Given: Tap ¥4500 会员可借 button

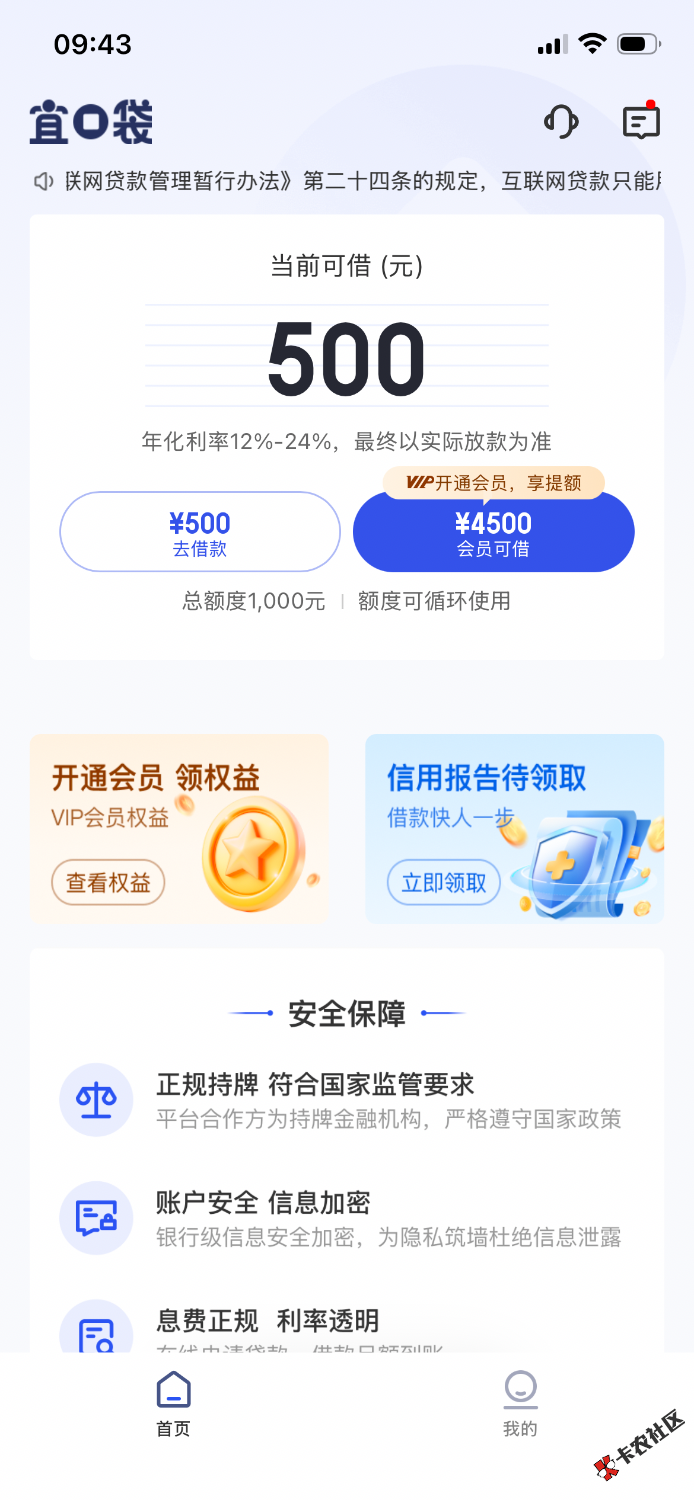Looking at the screenshot, I should (x=493, y=532).
